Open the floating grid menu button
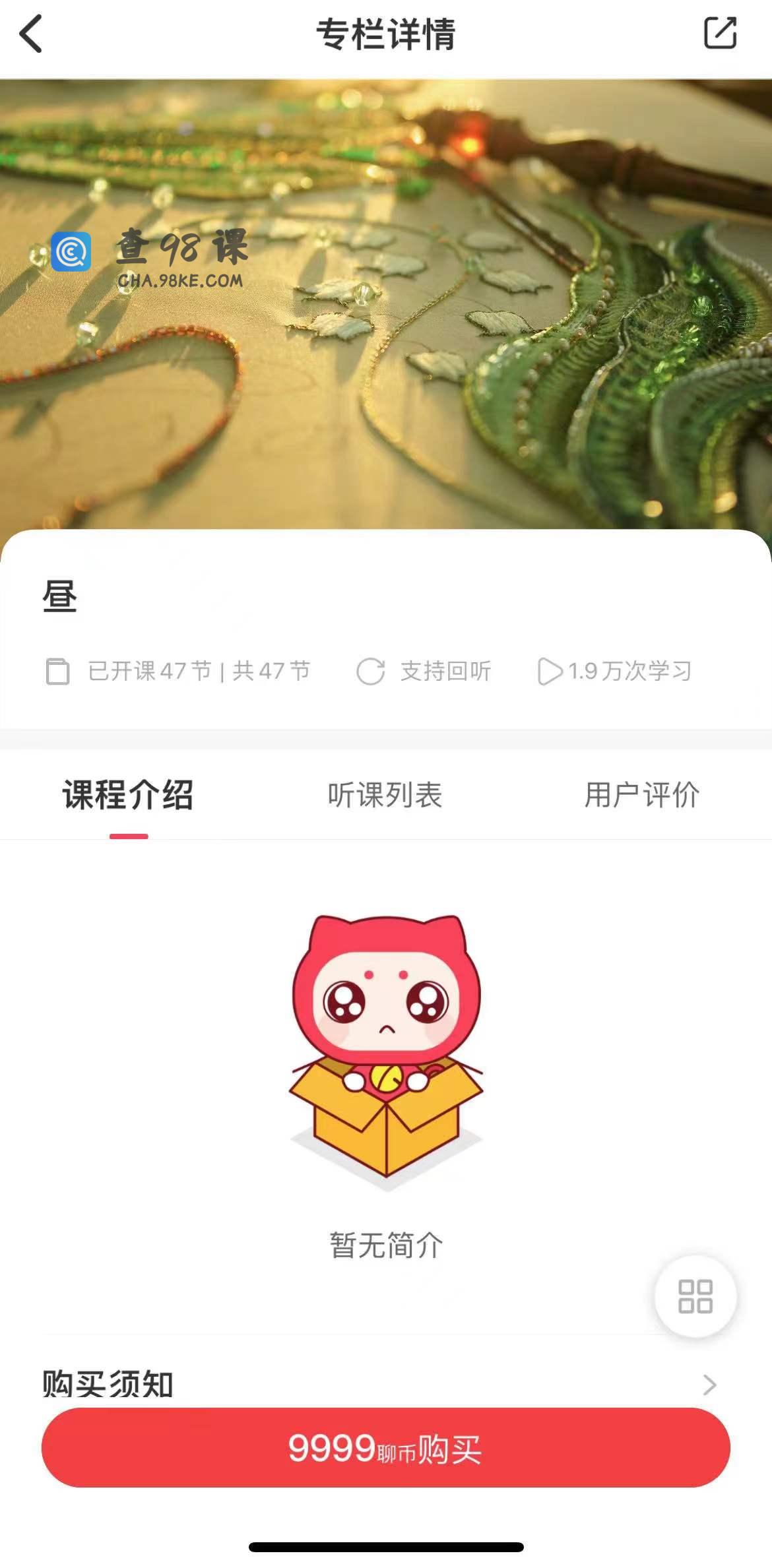 click(695, 1296)
